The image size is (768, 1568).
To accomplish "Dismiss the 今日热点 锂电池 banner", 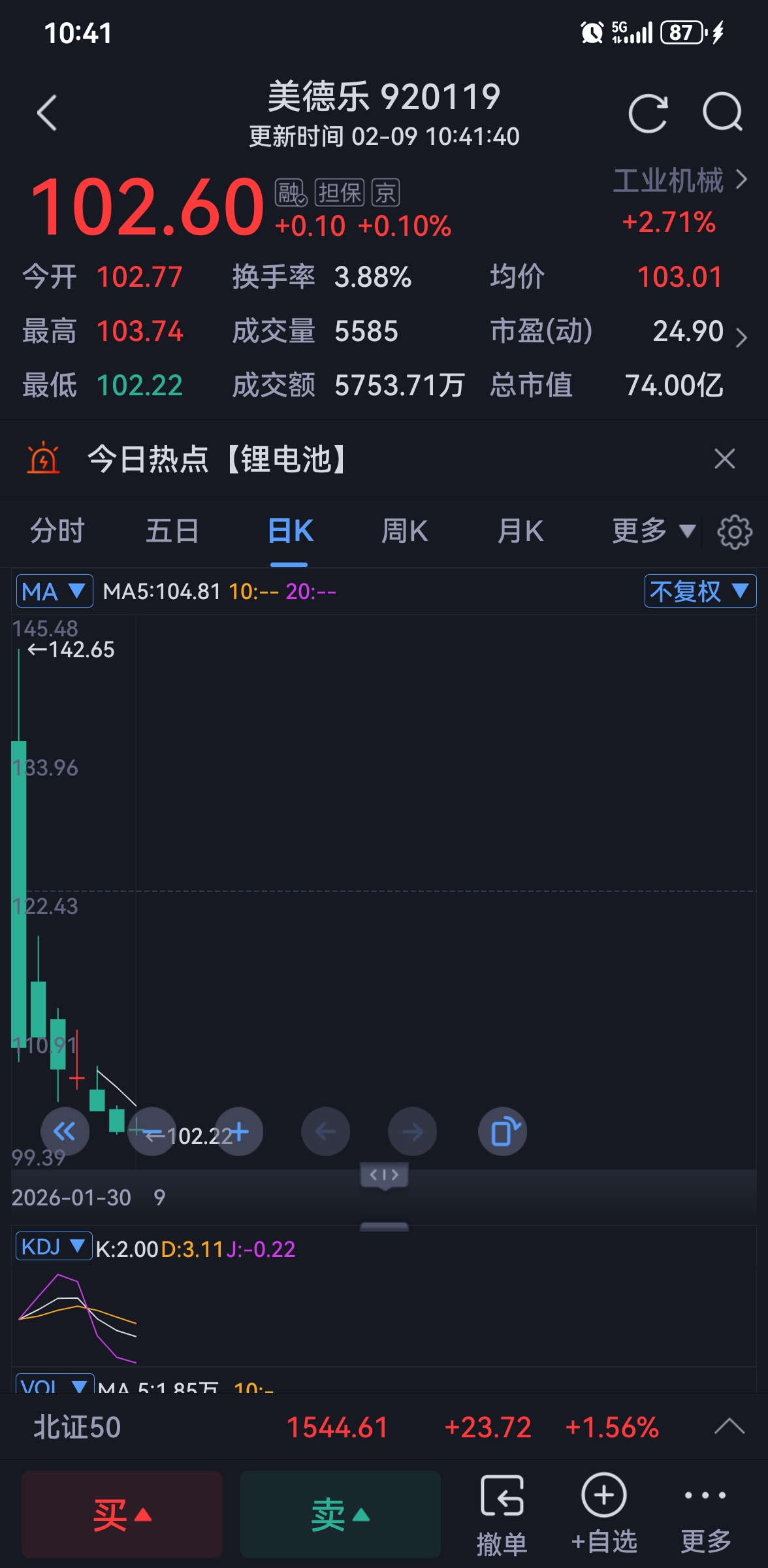I will click(x=724, y=459).
